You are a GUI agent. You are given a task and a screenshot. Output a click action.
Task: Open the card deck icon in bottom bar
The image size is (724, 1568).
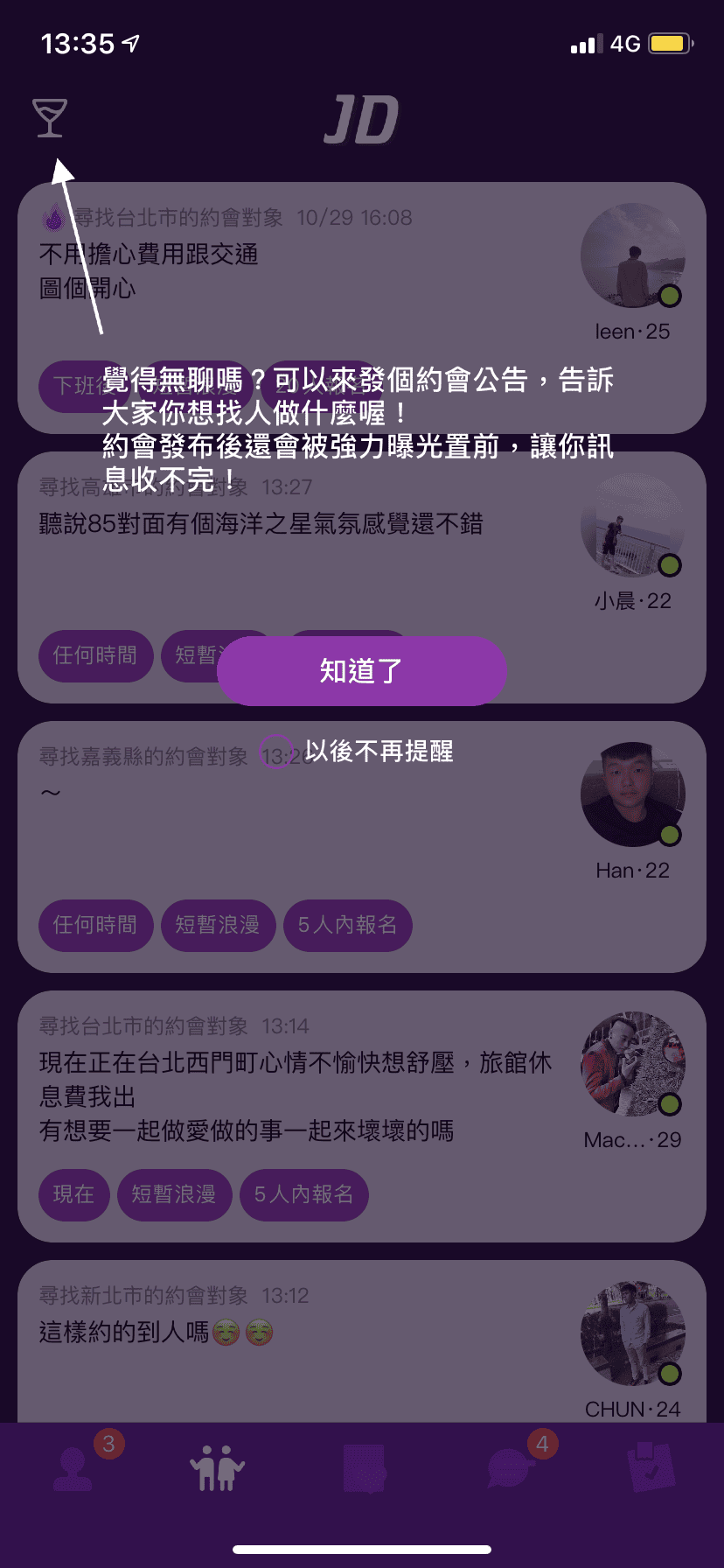pyautogui.click(x=362, y=1466)
